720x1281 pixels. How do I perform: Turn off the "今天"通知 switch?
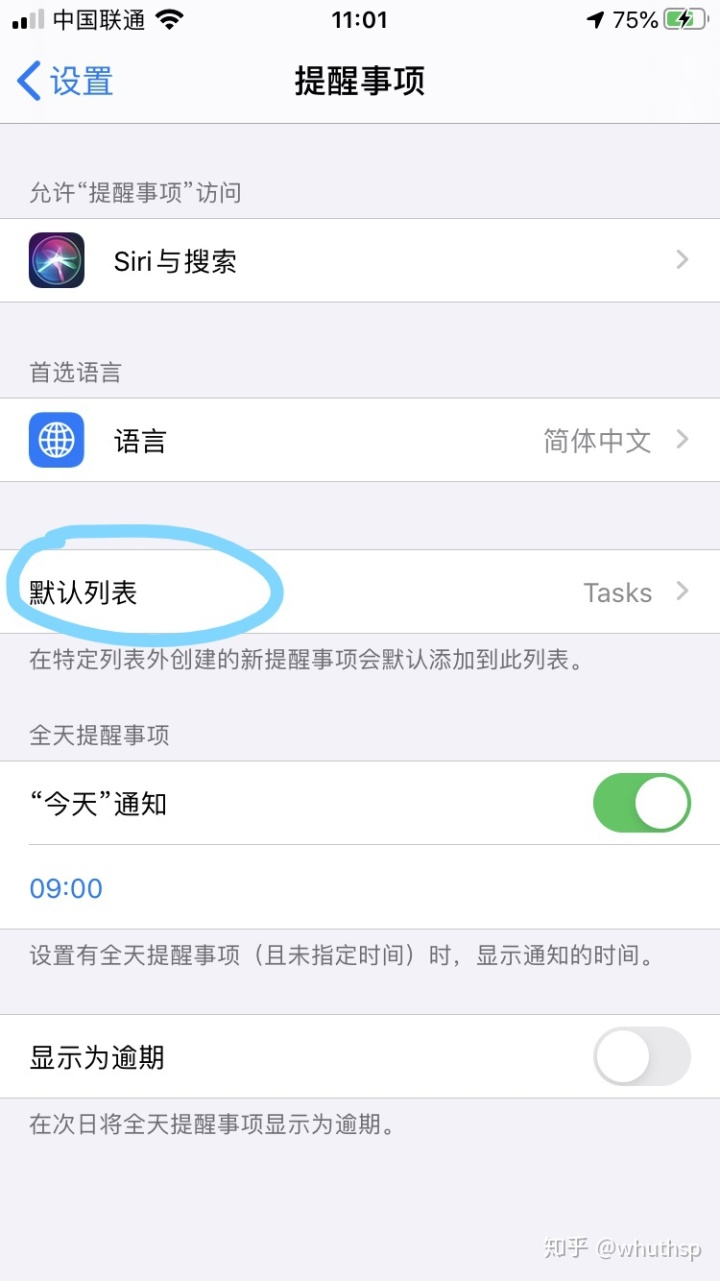tap(642, 803)
